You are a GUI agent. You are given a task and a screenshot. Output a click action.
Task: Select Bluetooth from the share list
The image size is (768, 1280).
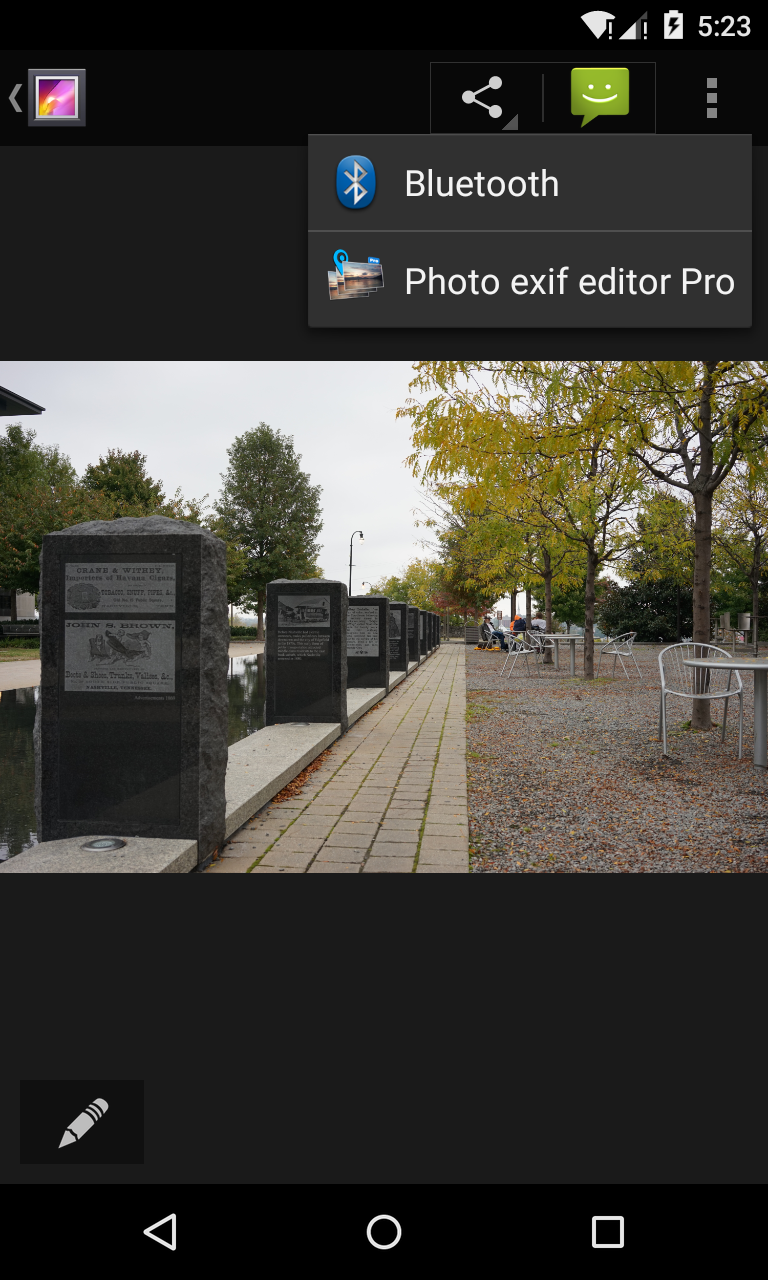click(530, 183)
